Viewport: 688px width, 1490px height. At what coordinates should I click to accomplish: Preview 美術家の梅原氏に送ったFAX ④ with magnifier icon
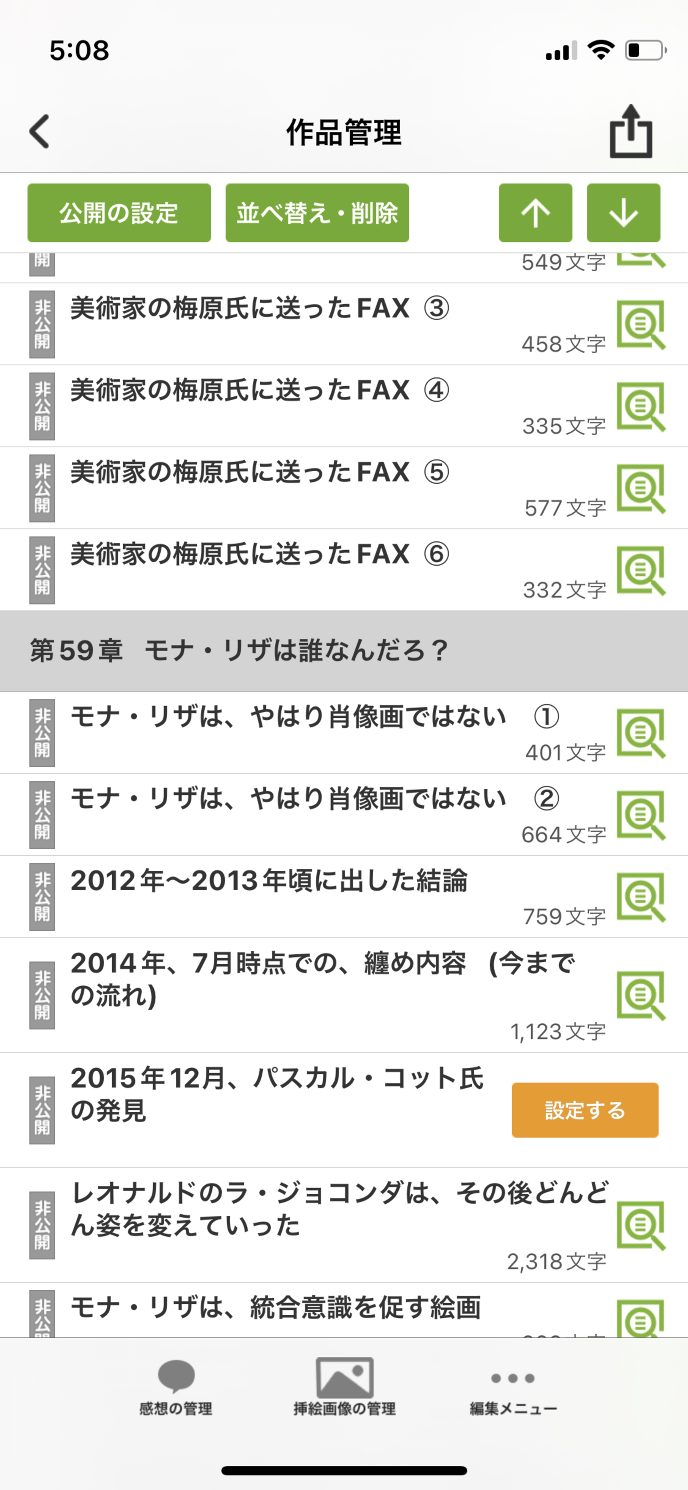coord(640,407)
